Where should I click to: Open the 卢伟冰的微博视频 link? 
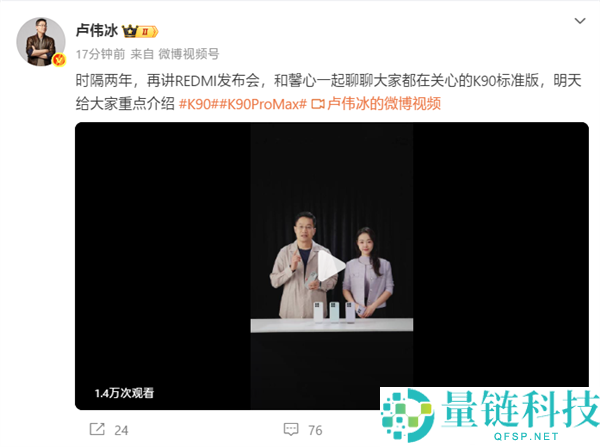coord(377,104)
